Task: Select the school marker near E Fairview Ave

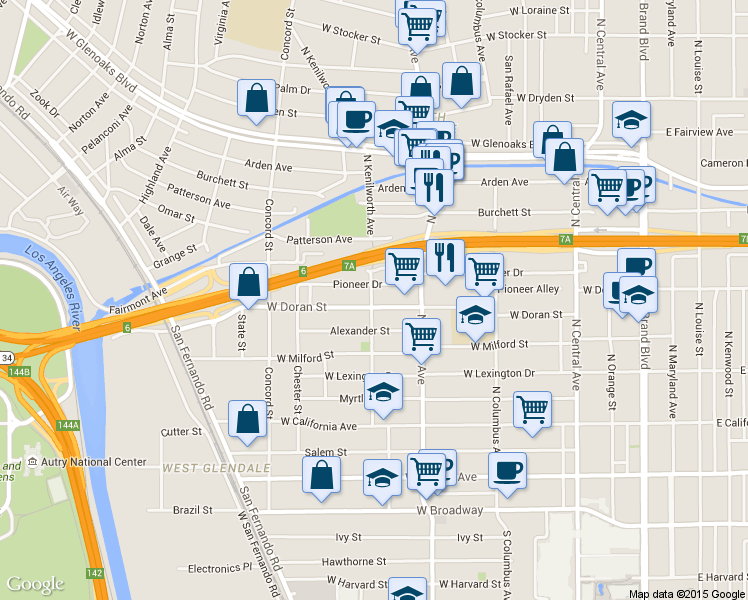Action: (631, 123)
